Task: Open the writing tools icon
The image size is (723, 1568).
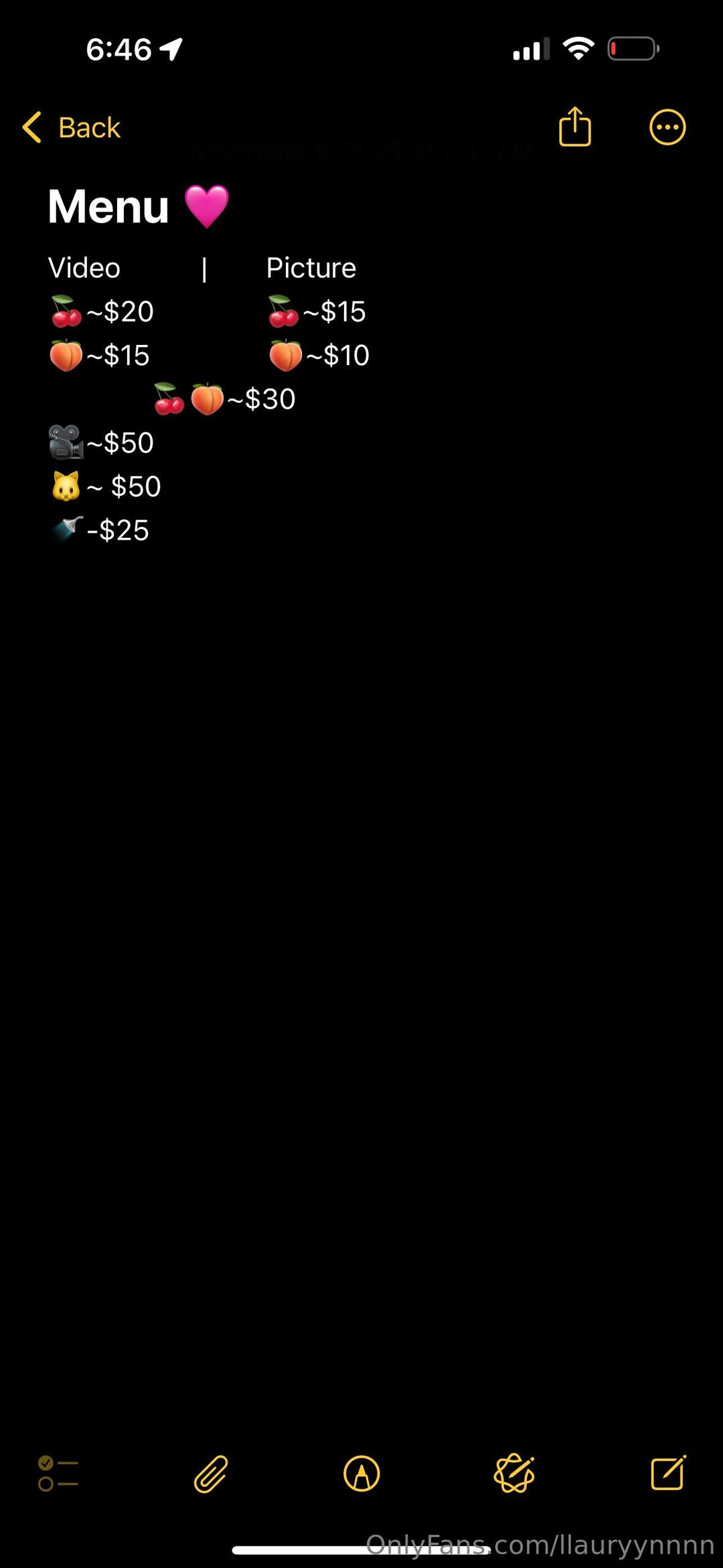Action: tap(514, 1474)
